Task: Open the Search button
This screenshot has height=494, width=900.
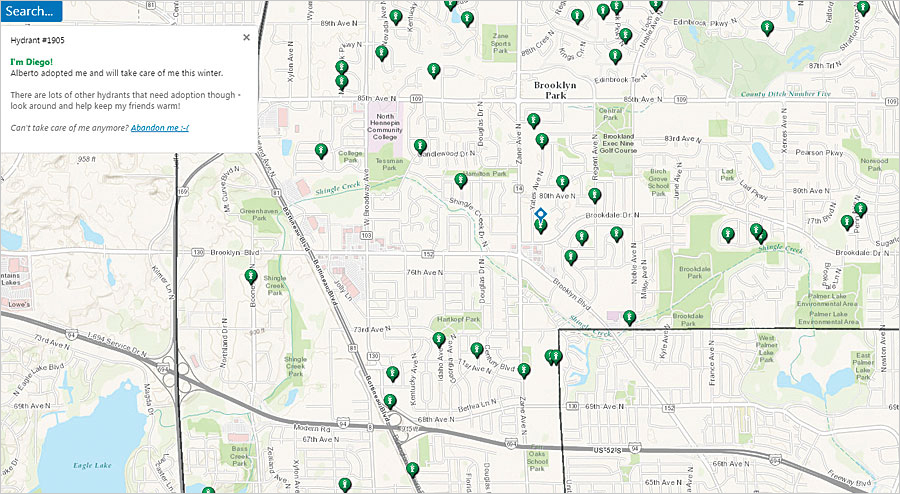Action: coord(31,11)
